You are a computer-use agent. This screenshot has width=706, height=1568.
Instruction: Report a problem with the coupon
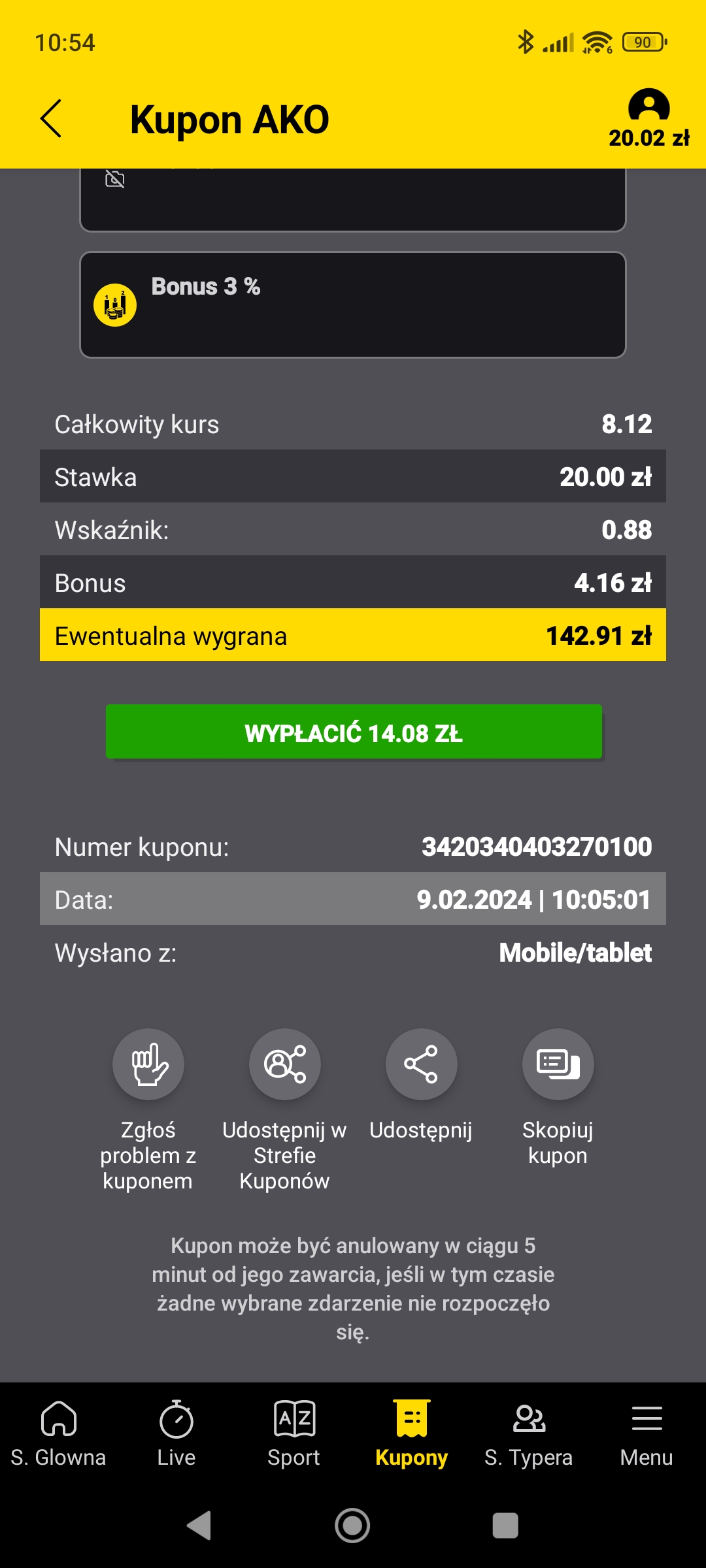[148, 1064]
